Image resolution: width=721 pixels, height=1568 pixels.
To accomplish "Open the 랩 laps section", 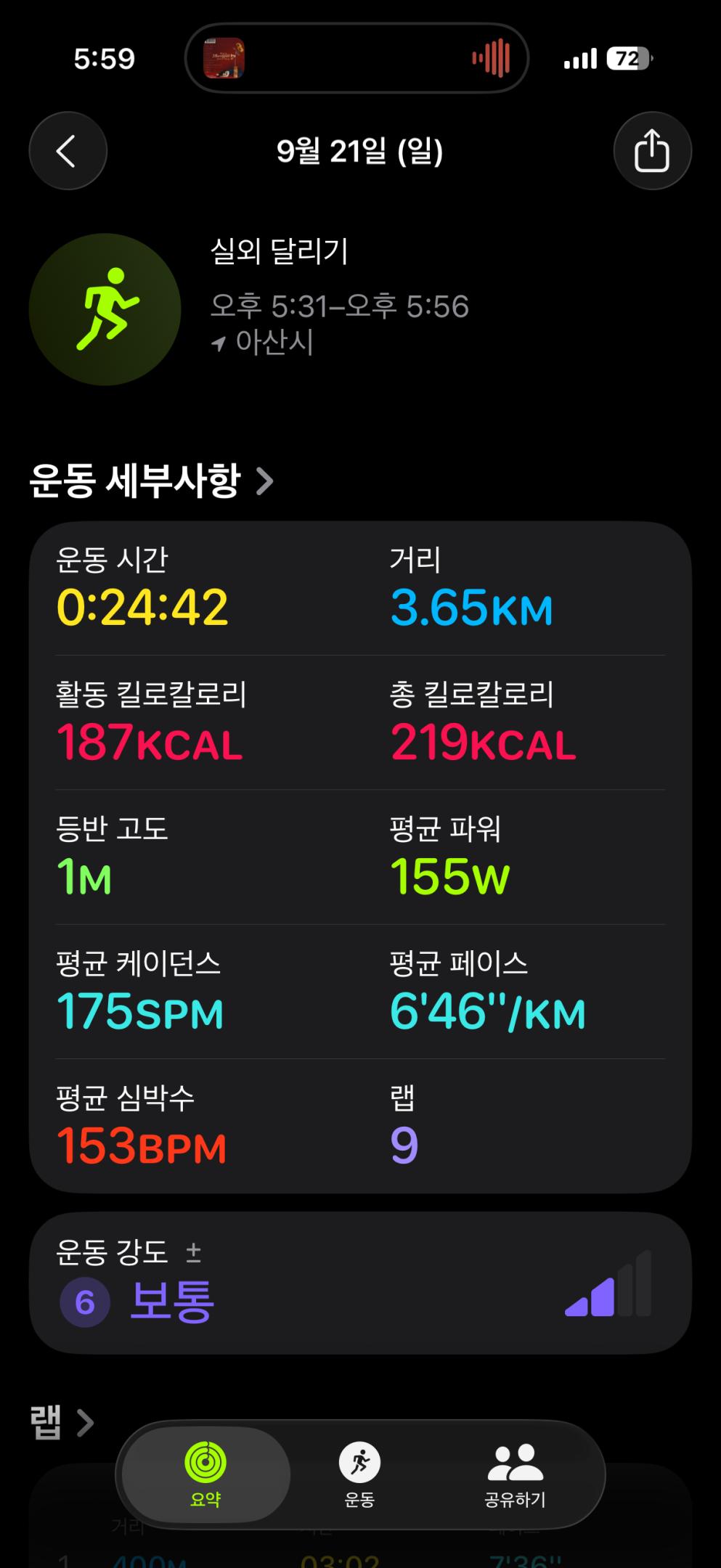I will pyautogui.click(x=62, y=1423).
